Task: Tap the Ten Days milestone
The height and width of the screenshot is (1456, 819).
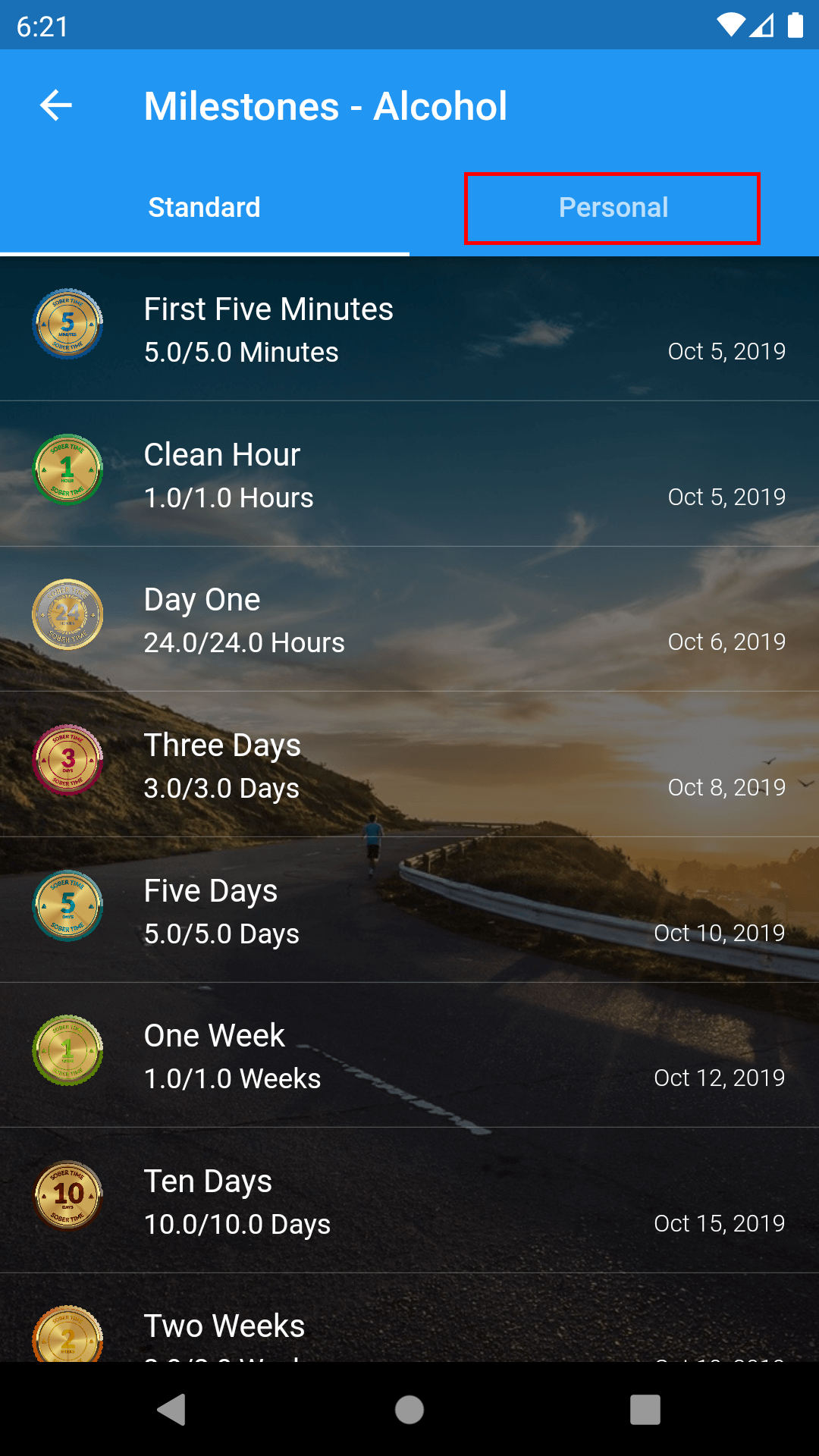Action: 409,1201
